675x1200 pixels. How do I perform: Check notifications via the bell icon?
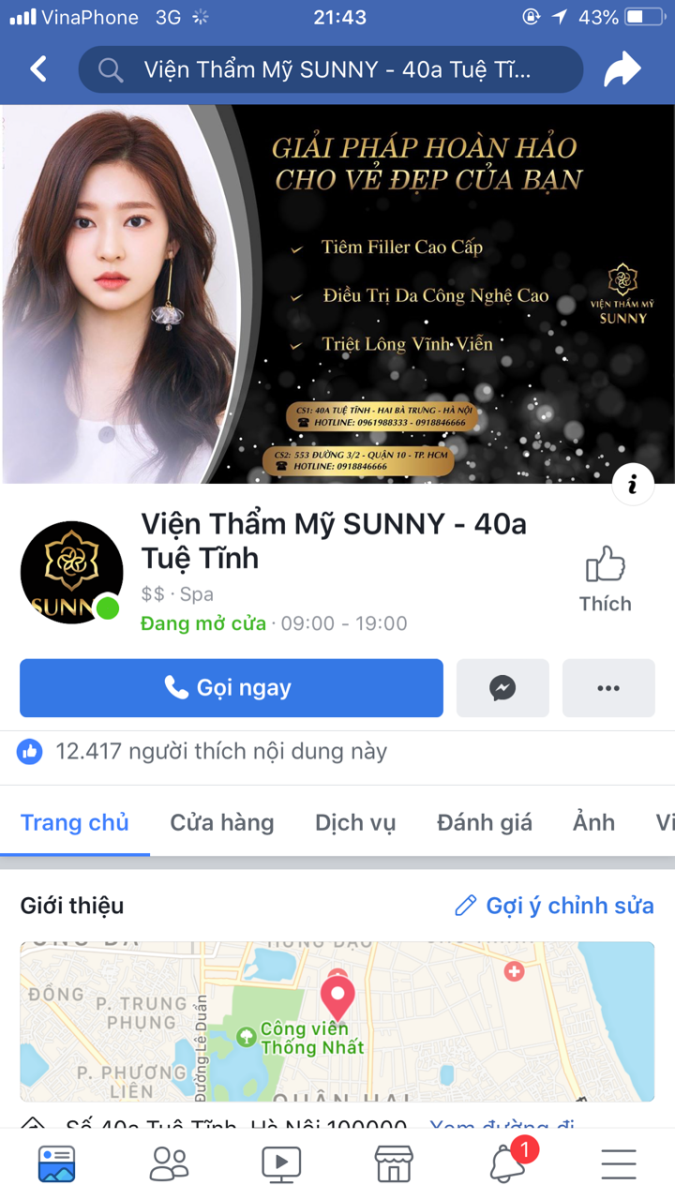click(x=507, y=1163)
